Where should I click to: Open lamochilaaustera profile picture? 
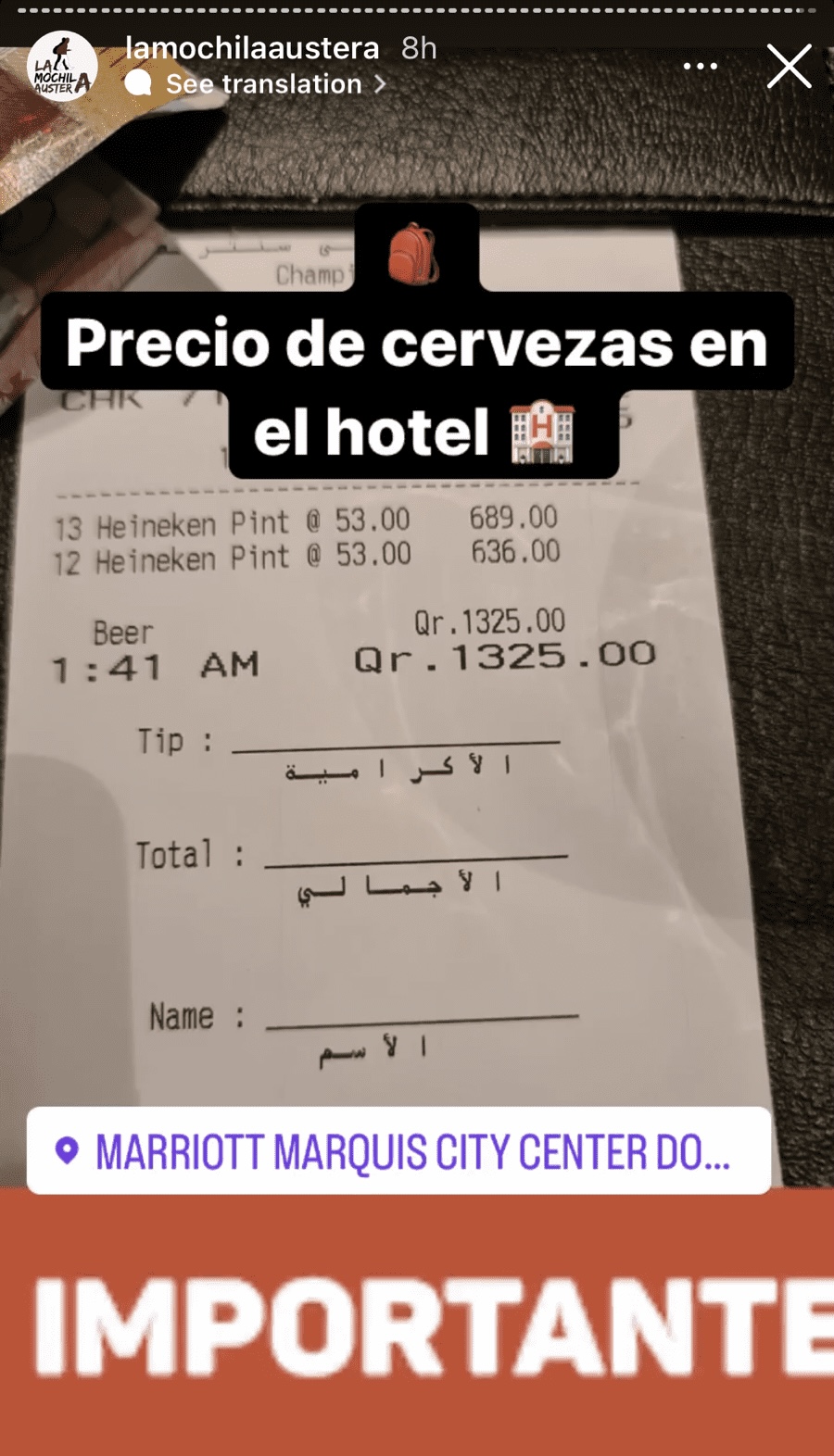point(61,67)
